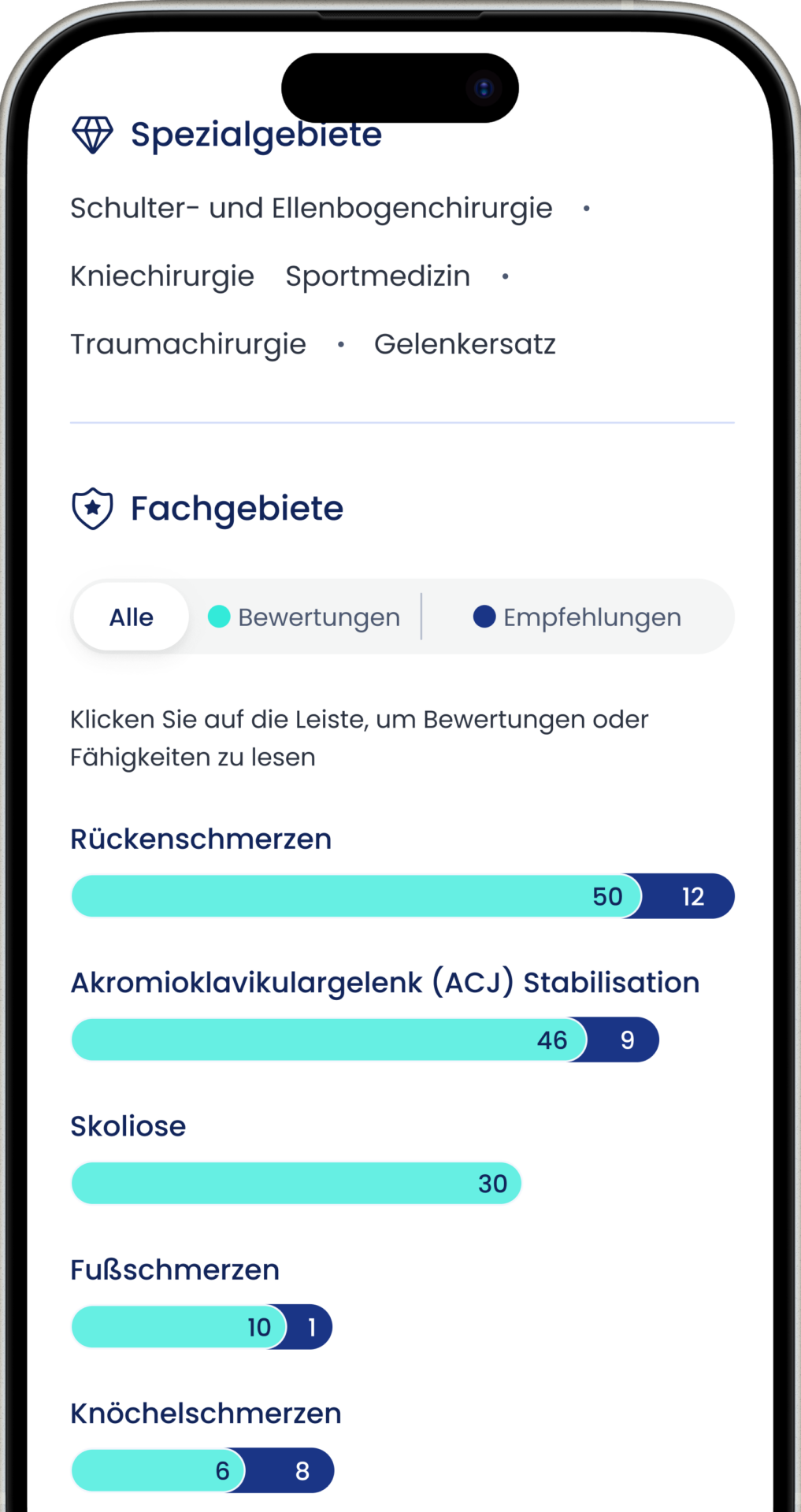The height and width of the screenshot is (1512, 801).
Task: Switch to the Bewertungen tab
Action: click(x=305, y=617)
